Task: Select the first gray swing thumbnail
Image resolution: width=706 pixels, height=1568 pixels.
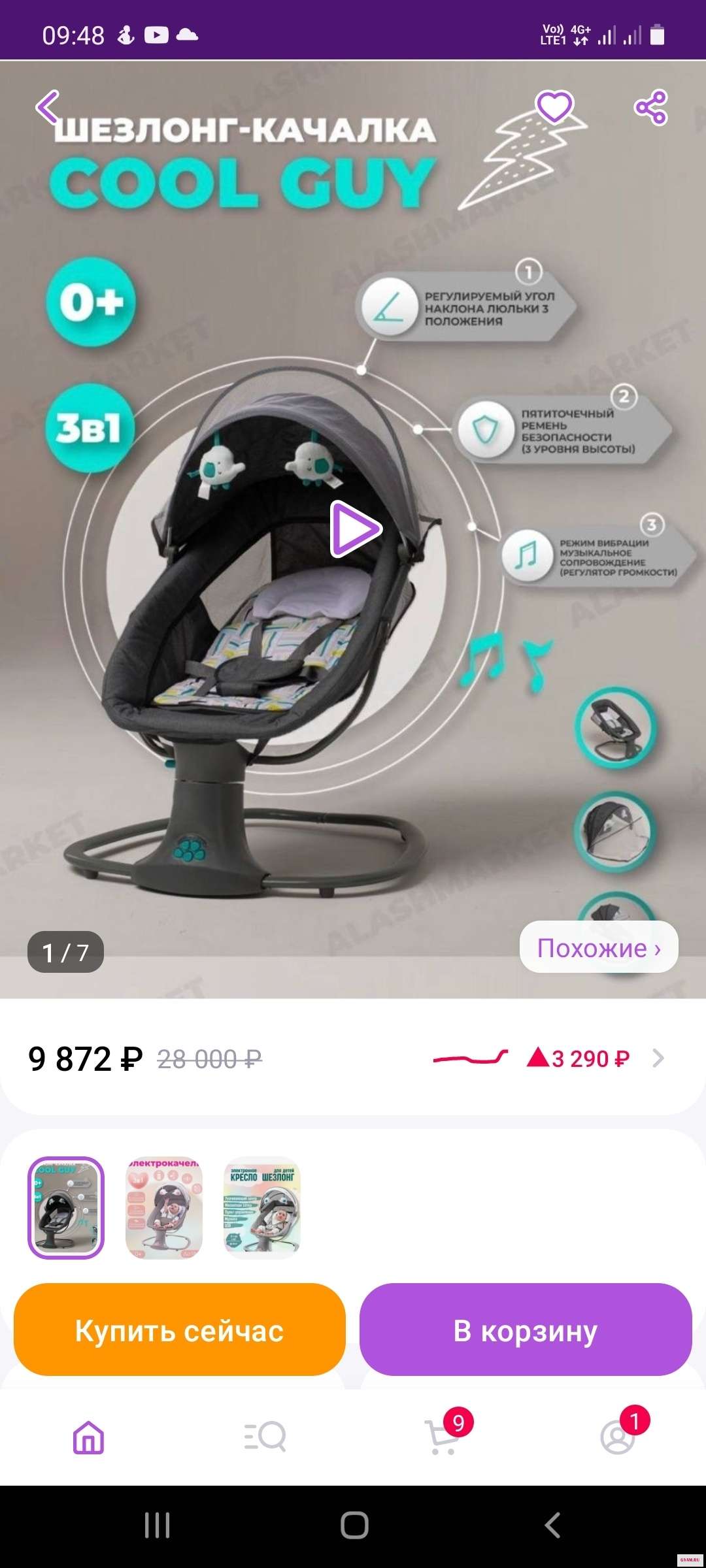Action: 66,1208
